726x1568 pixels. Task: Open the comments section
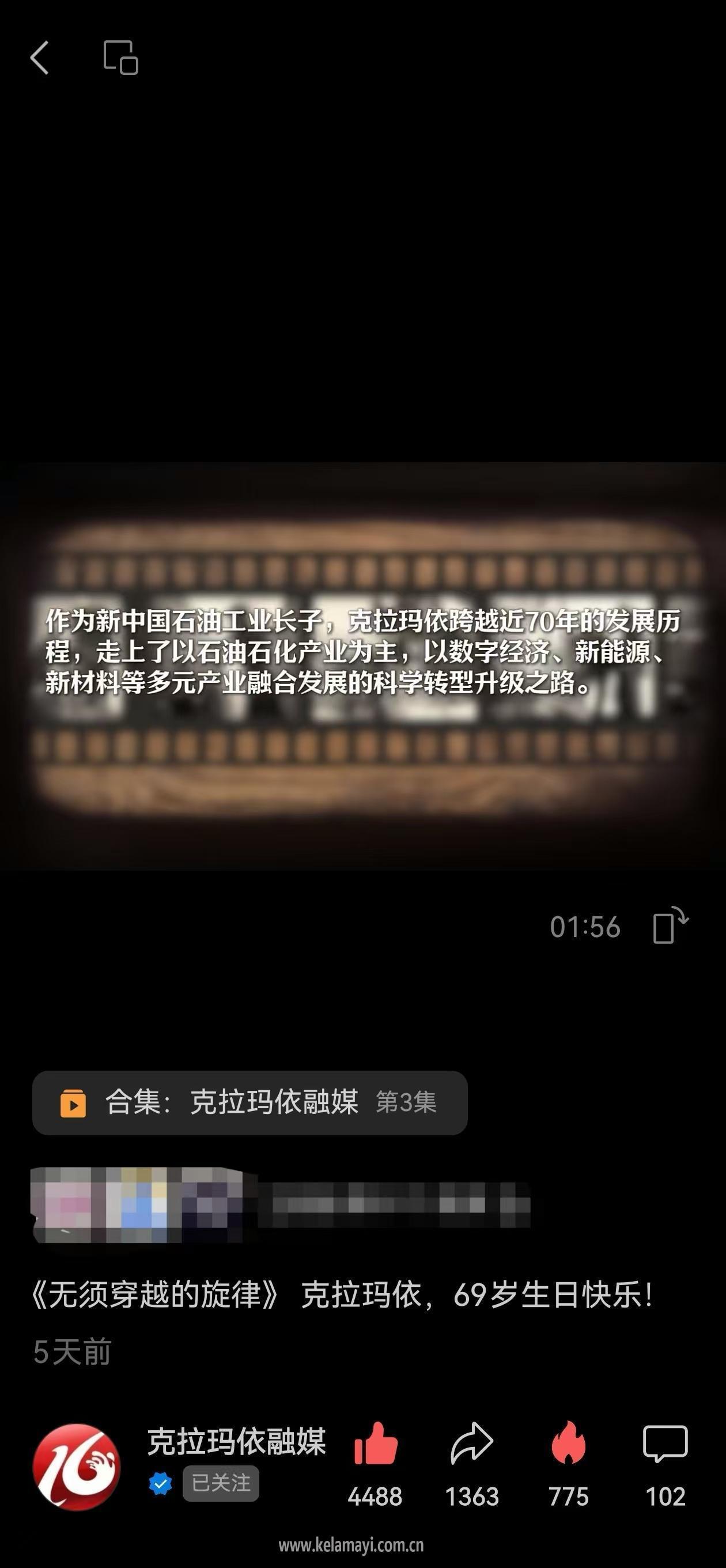coord(665,1444)
